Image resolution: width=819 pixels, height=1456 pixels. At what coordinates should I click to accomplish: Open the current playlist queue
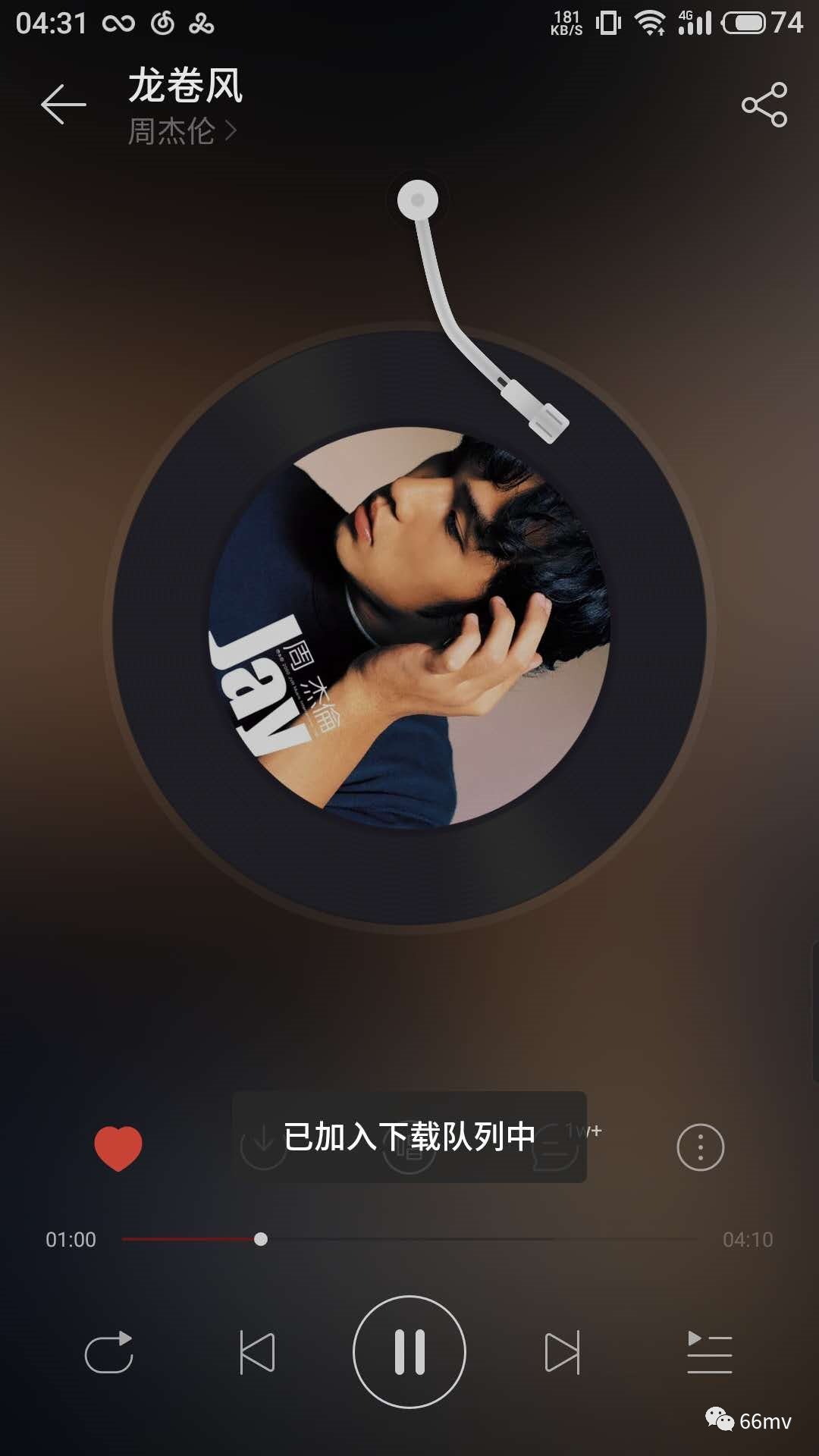point(709,1352)
